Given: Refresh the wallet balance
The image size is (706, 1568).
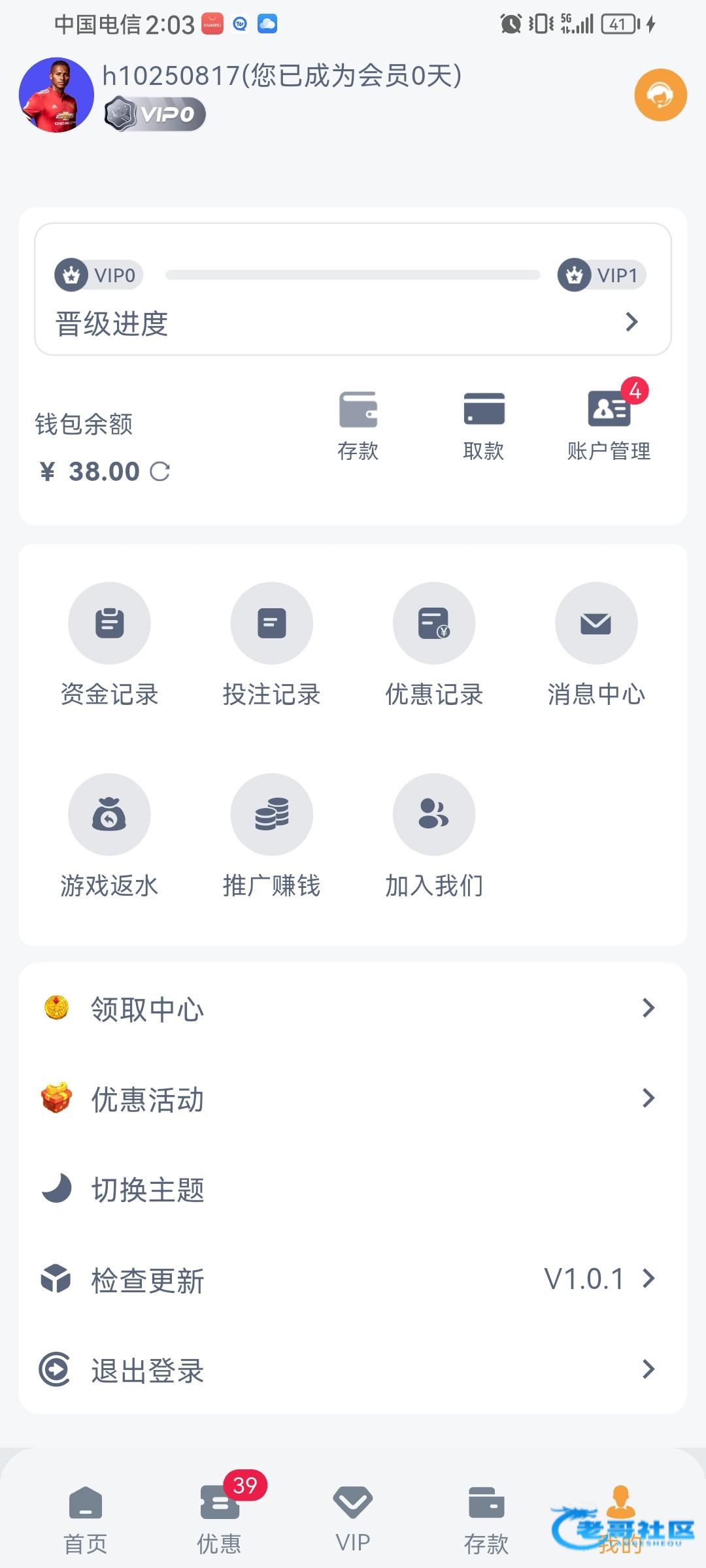Looking at the screenshot, I should [x=160, y=472].
